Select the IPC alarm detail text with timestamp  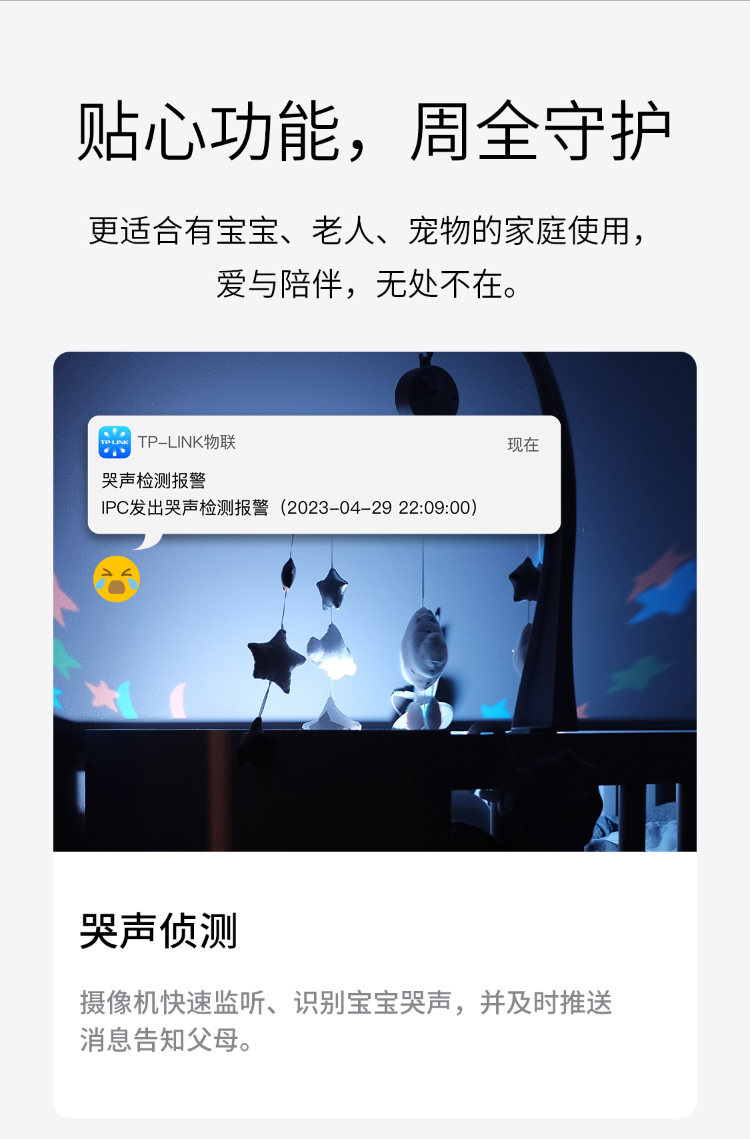tap(287, 507)
